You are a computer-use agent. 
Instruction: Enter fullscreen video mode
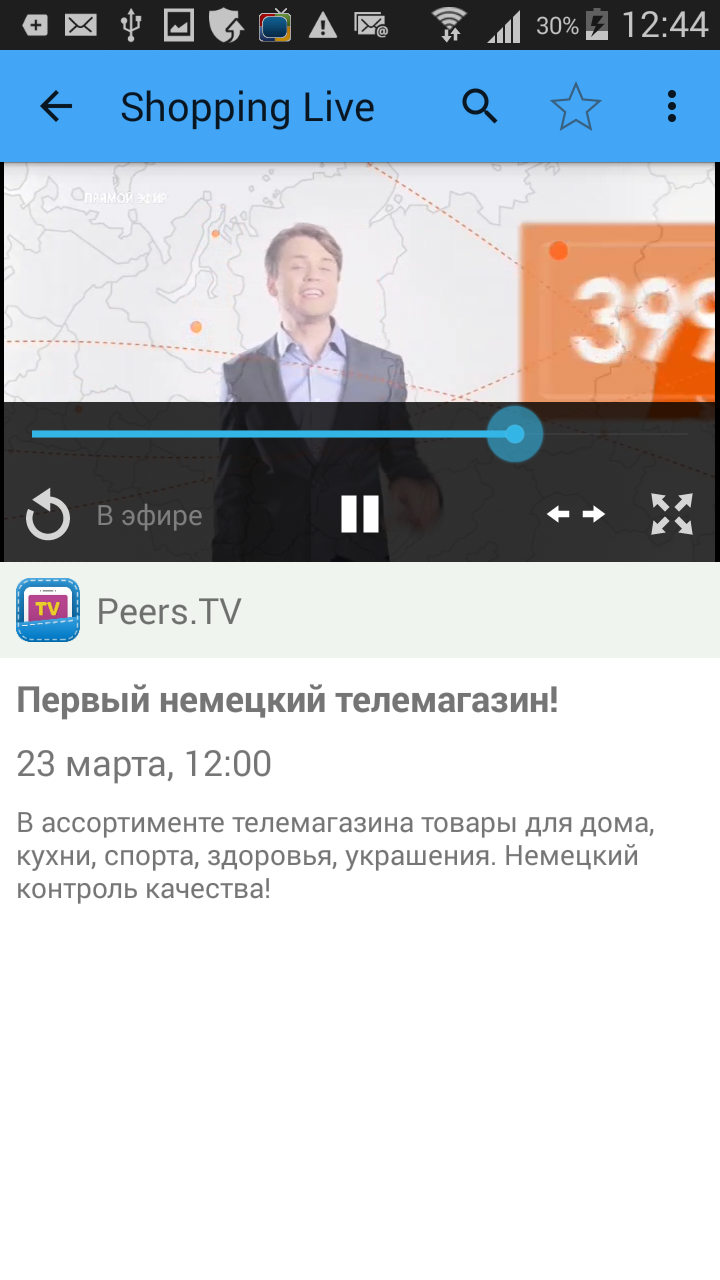click(672, 514)
